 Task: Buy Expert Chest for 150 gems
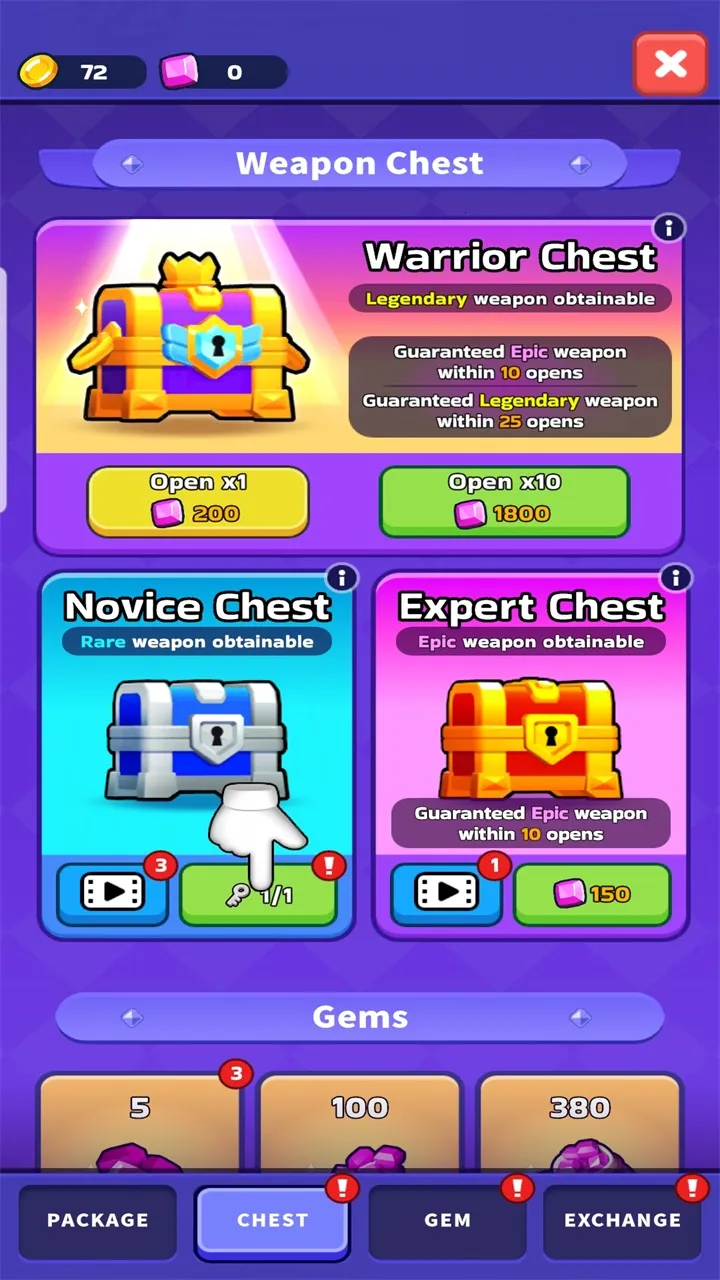point(592,894)
